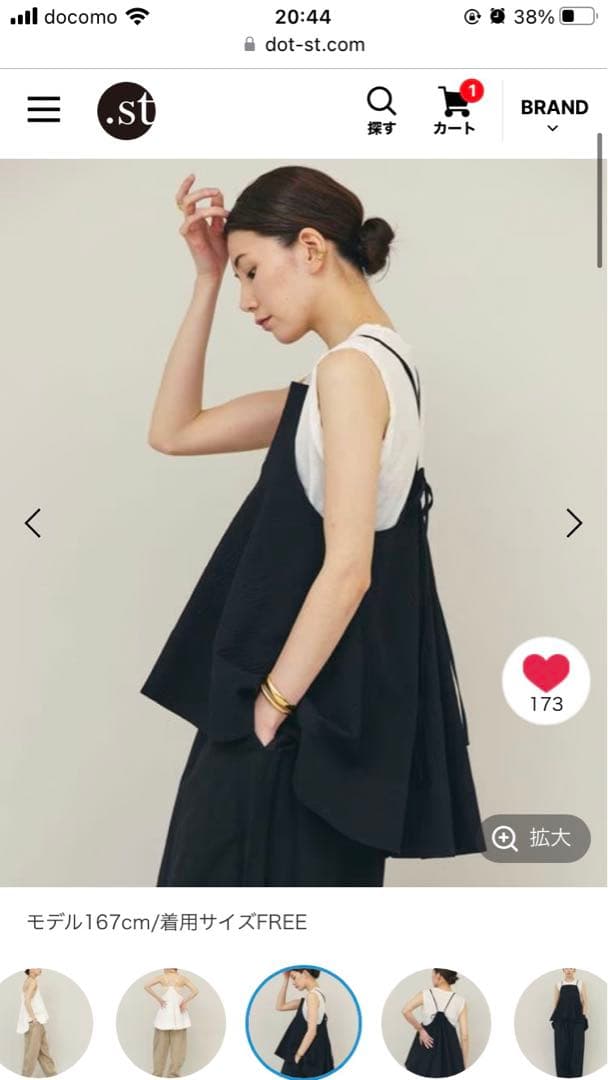Select the thumbnail of the white top side view
The width and height of the screenshot is (608, 1080).
pyautogui.click(x=42, y=1022)
